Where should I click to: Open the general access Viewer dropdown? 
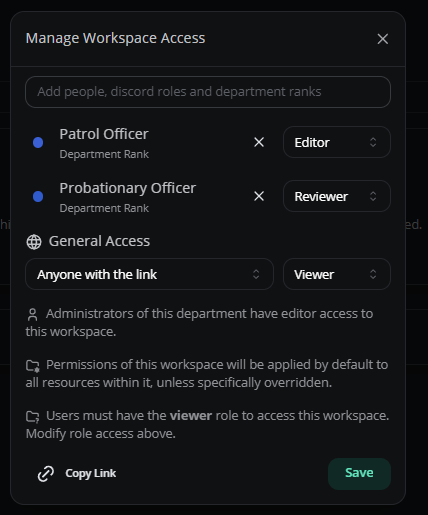337,274
